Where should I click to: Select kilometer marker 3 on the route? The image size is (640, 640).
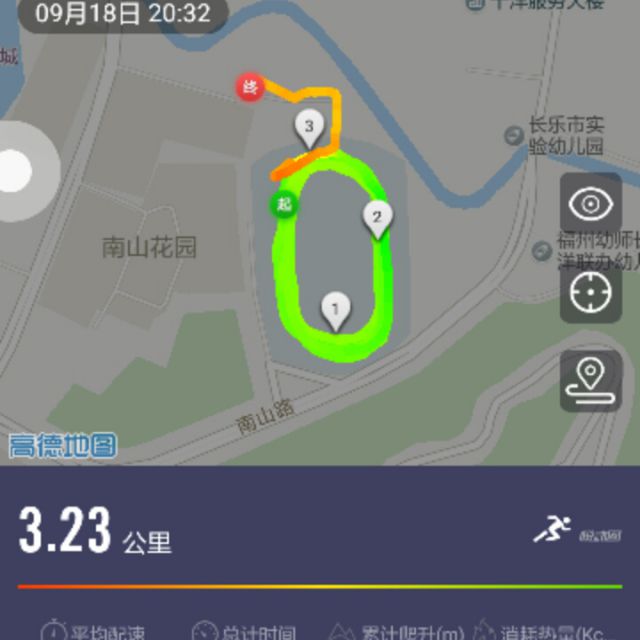click(309, 128)
